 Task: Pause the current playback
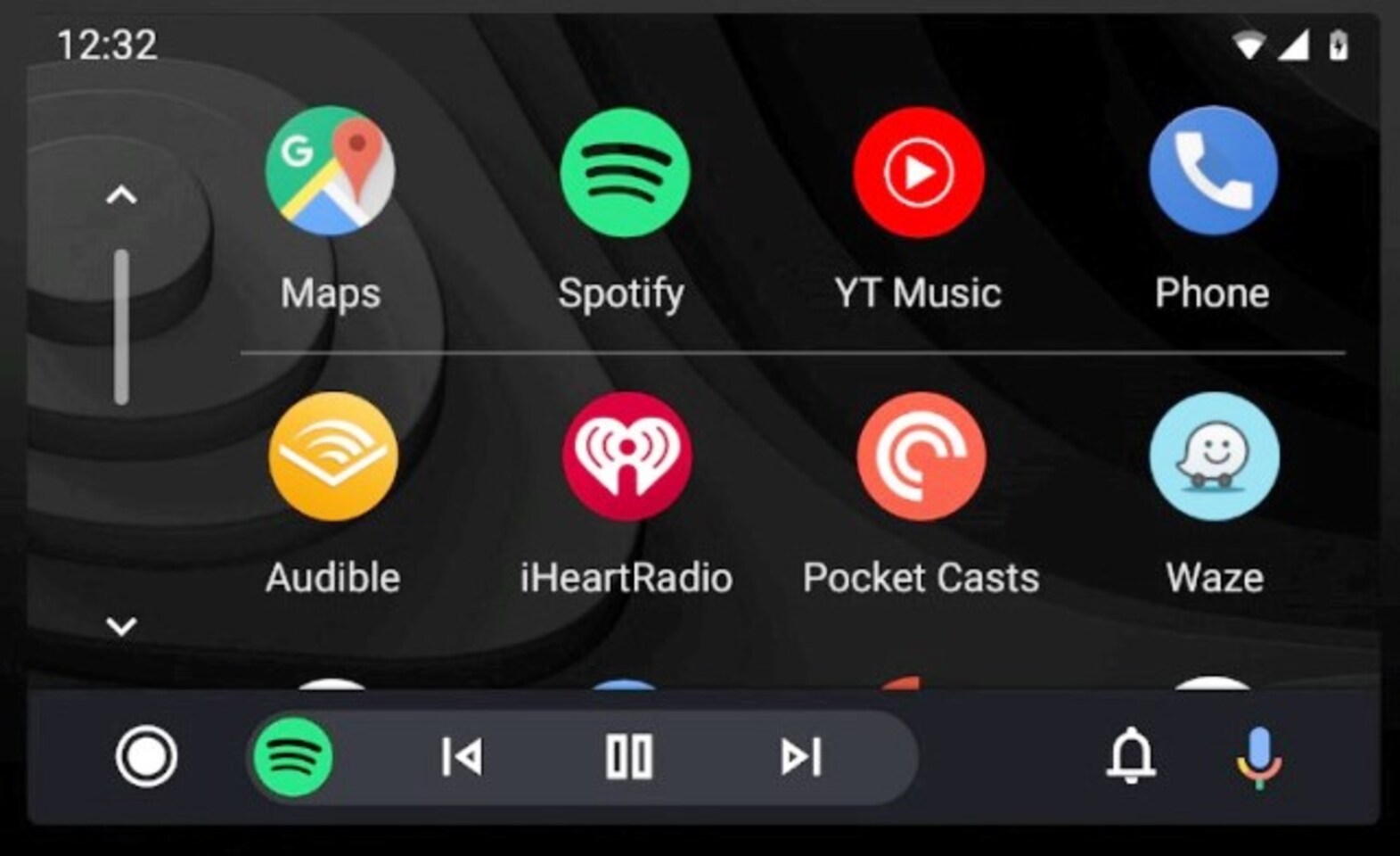pyautogui.click(x=629, y=757)
